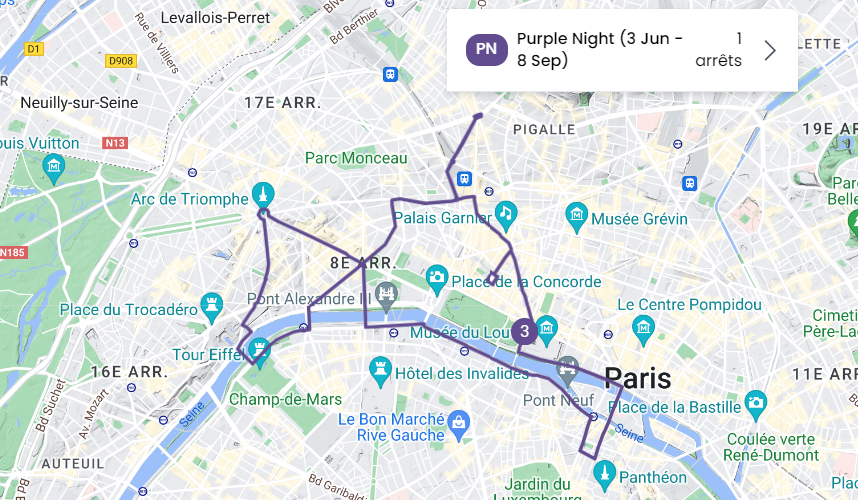Image resolution: width=858 pixels, height=500 pixels.
Task: Select the Tour Eiffel map marker
Action: point(260,349)
